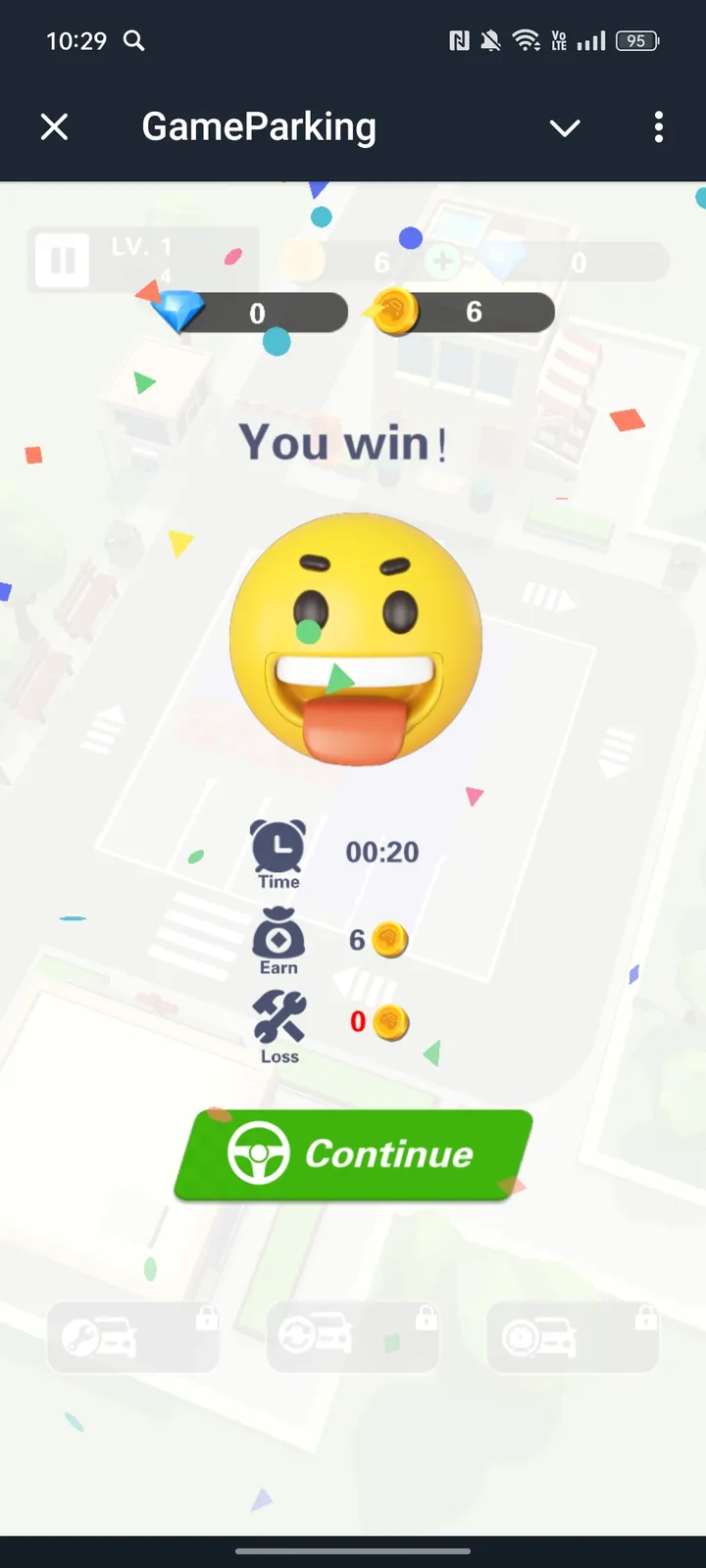Unlock the speedometer car upgrade slot
The image size is (706, 1568).
tap(573, 1336)
